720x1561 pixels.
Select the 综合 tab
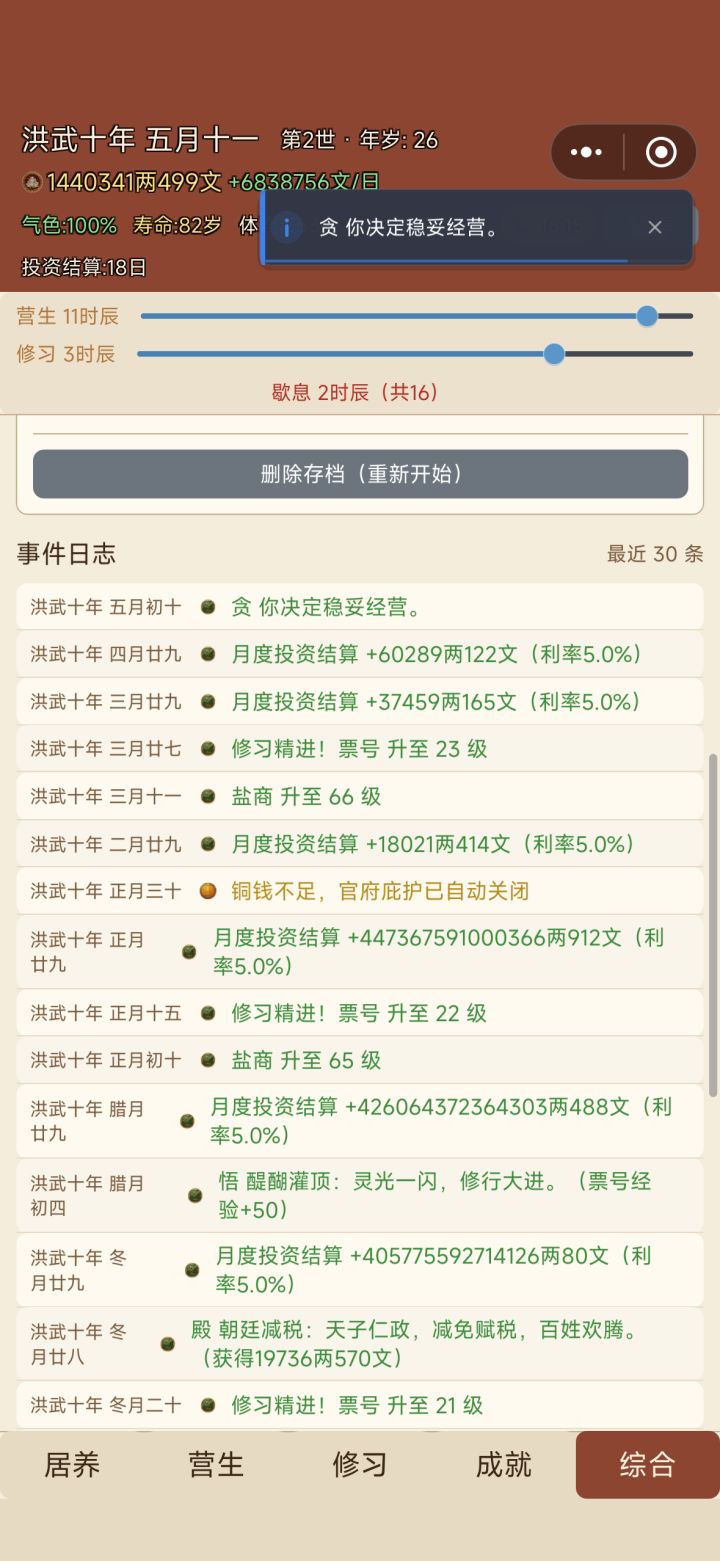point(648,1464)
